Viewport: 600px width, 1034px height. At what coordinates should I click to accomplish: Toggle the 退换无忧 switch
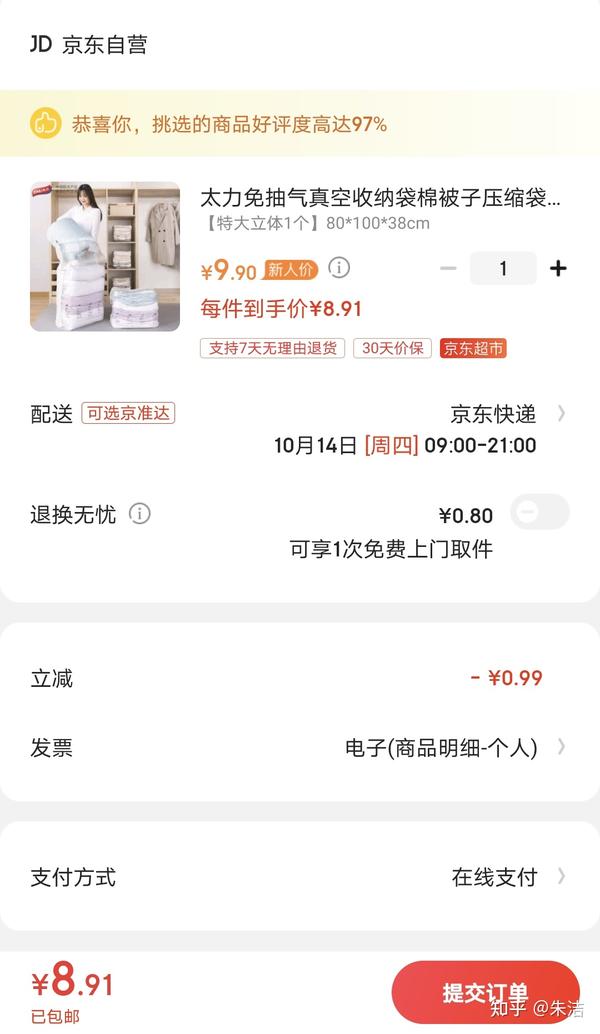(x=540, y=512)
